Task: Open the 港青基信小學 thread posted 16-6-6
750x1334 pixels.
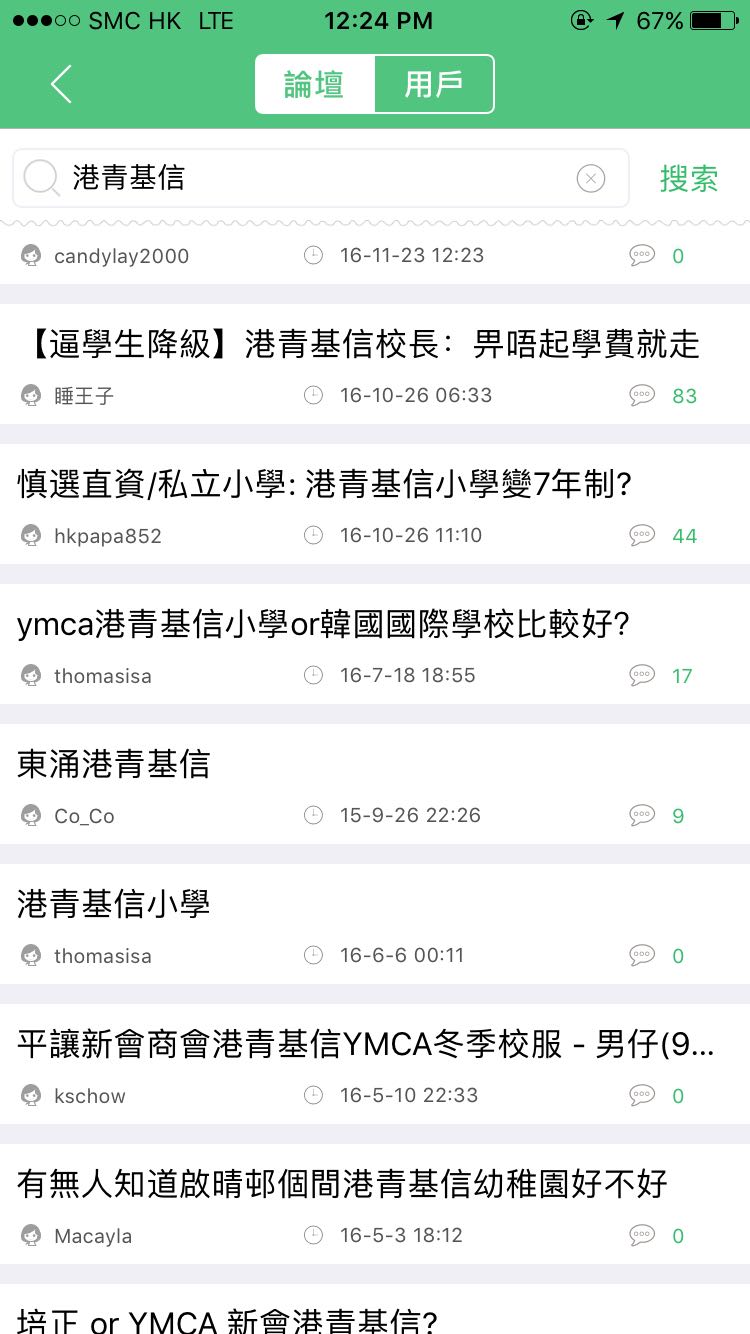Action: pos(114,905)
